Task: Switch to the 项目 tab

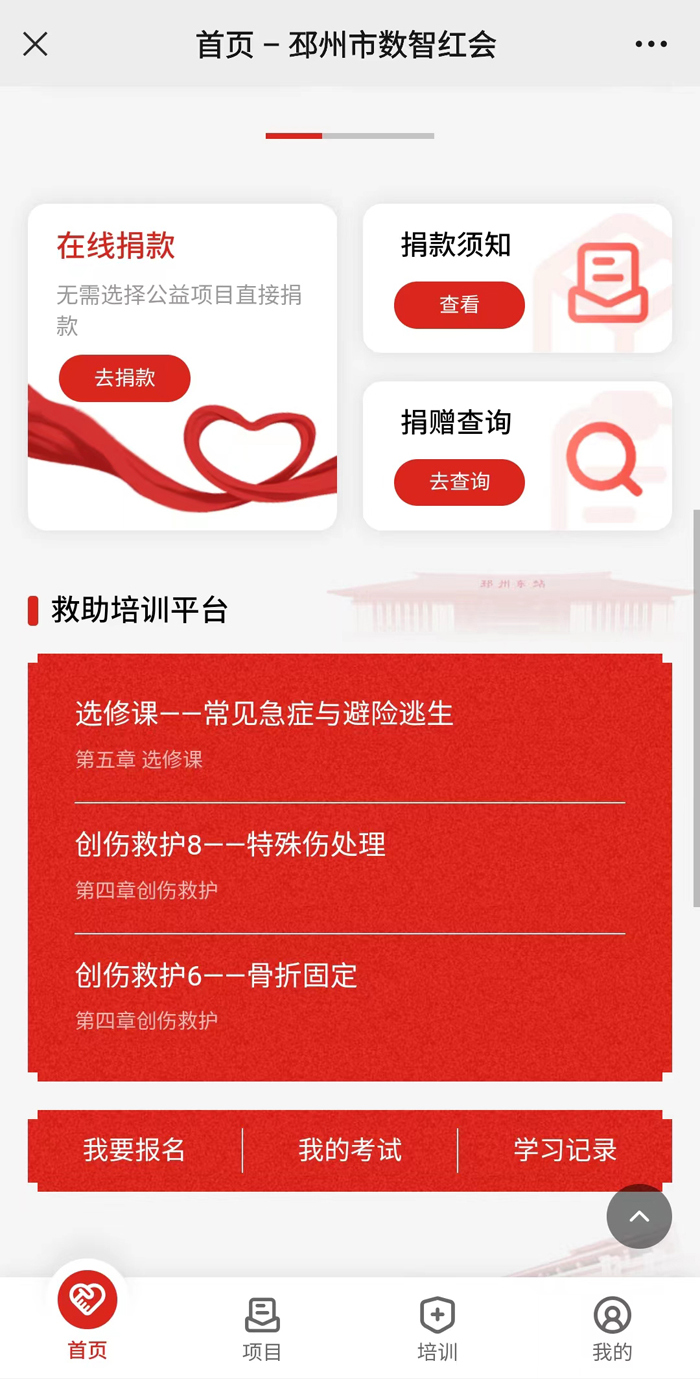Action: coord(262,1328)
